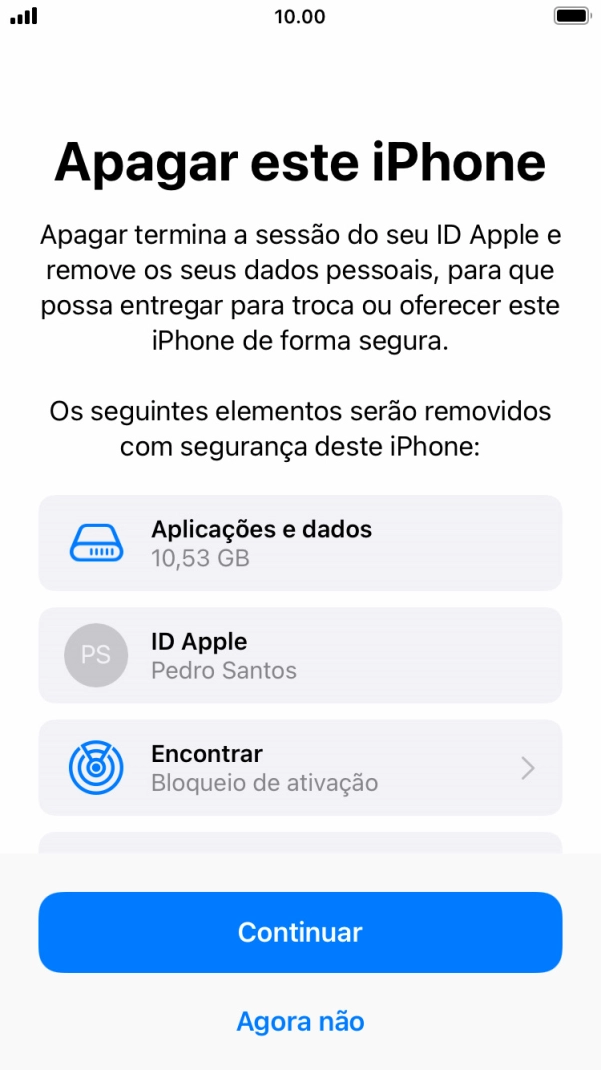Image resolution: width=601 pixels, height=1070 pixels.
Task: Select Agora não to cancel erasing
Action: 300,1021
